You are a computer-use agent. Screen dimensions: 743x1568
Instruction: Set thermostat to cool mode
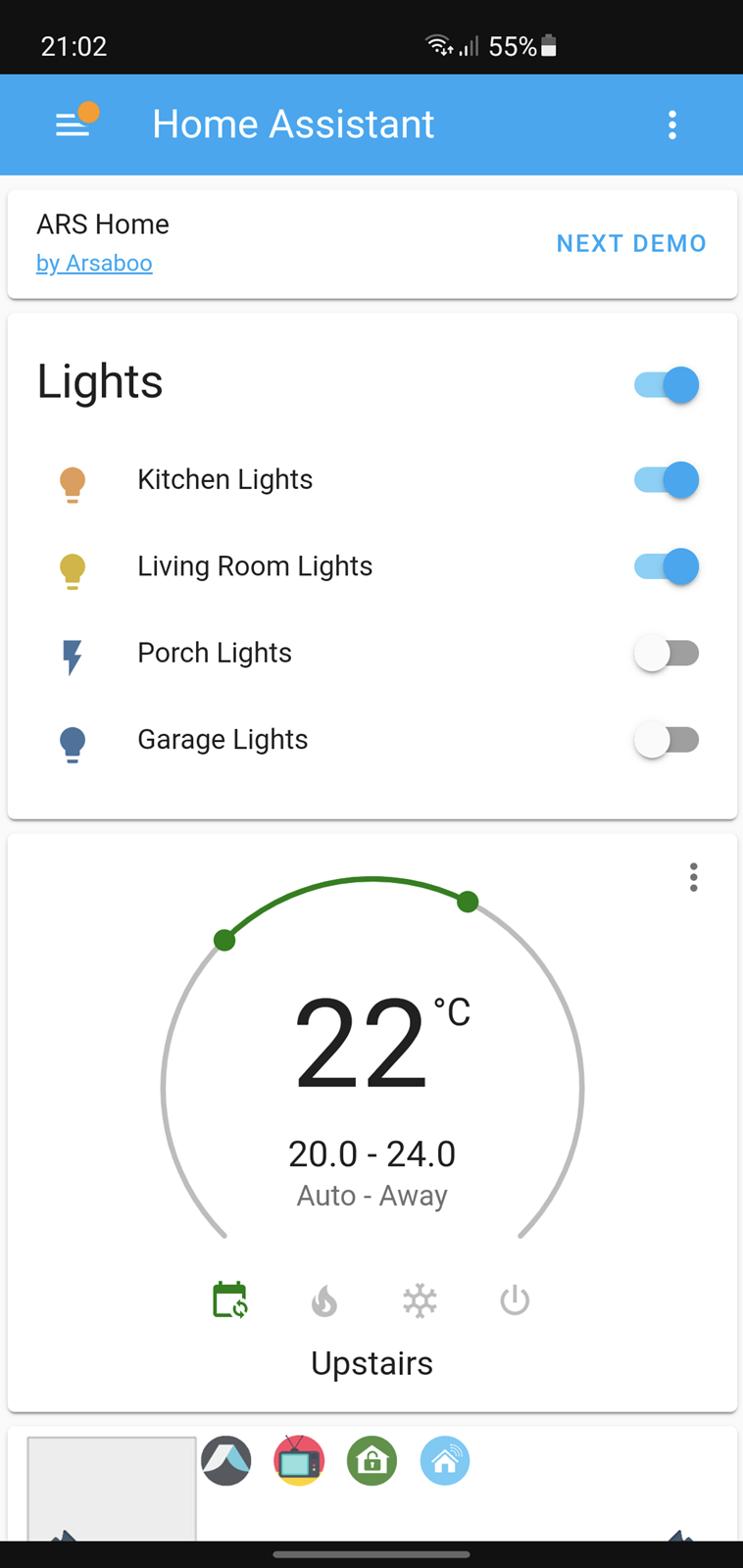click(420, 1300)
